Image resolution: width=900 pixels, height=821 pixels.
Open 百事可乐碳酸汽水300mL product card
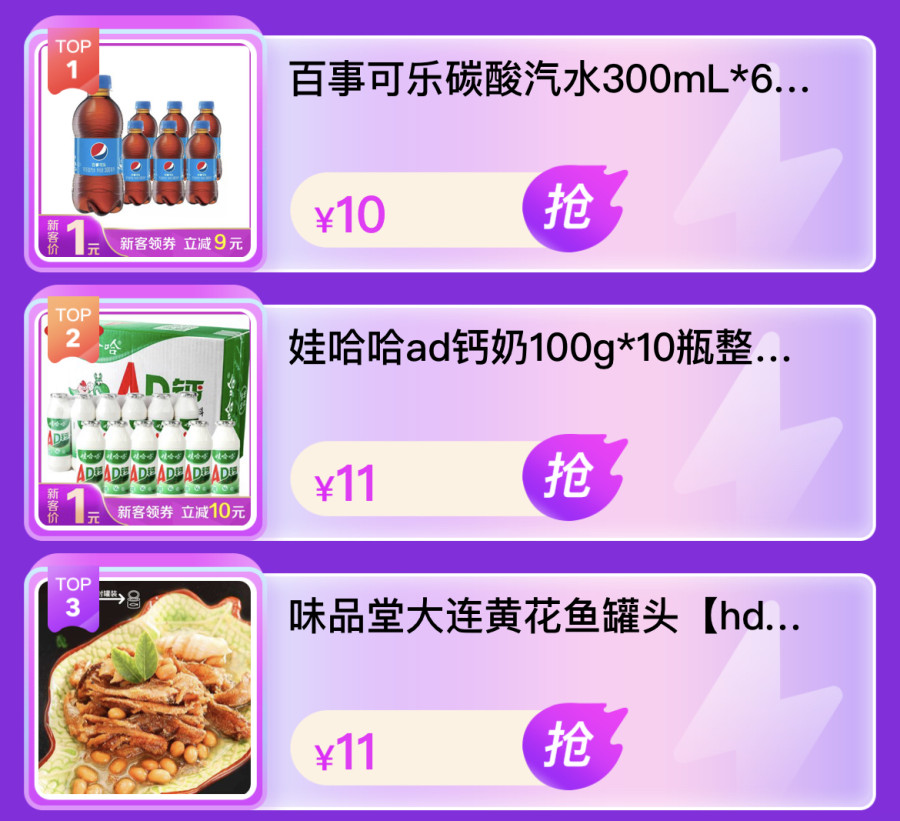(549, 80)
